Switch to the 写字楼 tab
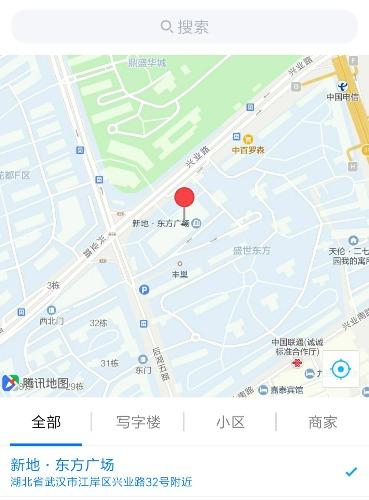 pos(138,422)
